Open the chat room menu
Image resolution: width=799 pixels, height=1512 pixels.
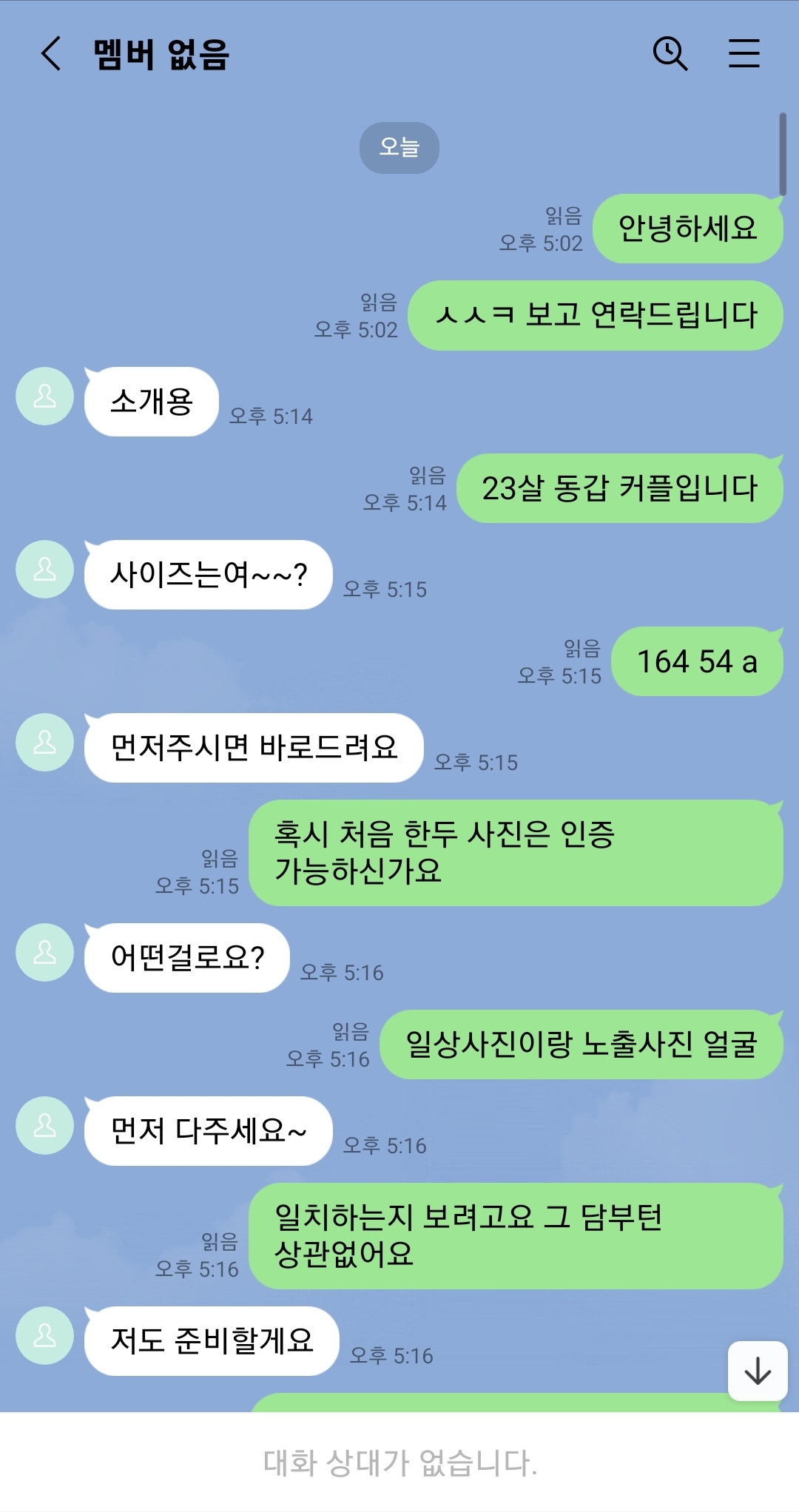pos(744,54)
